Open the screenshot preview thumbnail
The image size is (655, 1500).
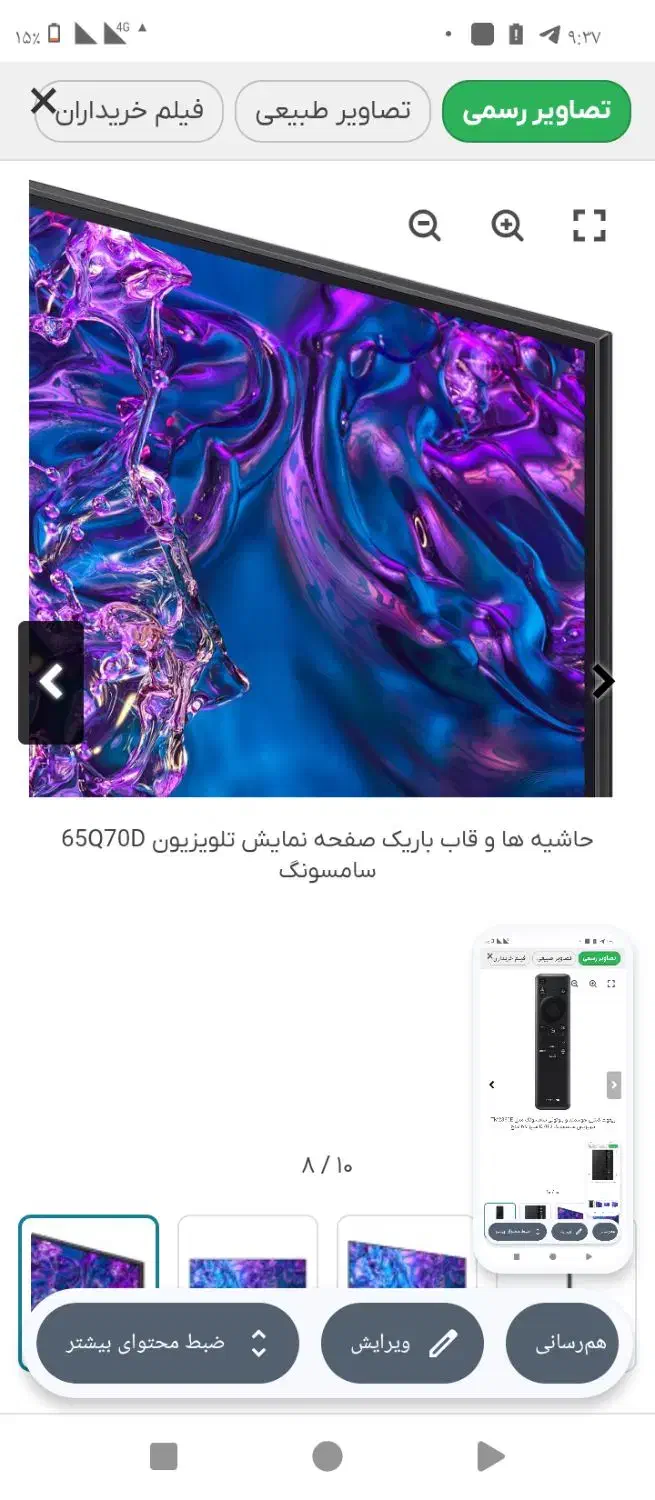click(553, 1099)
